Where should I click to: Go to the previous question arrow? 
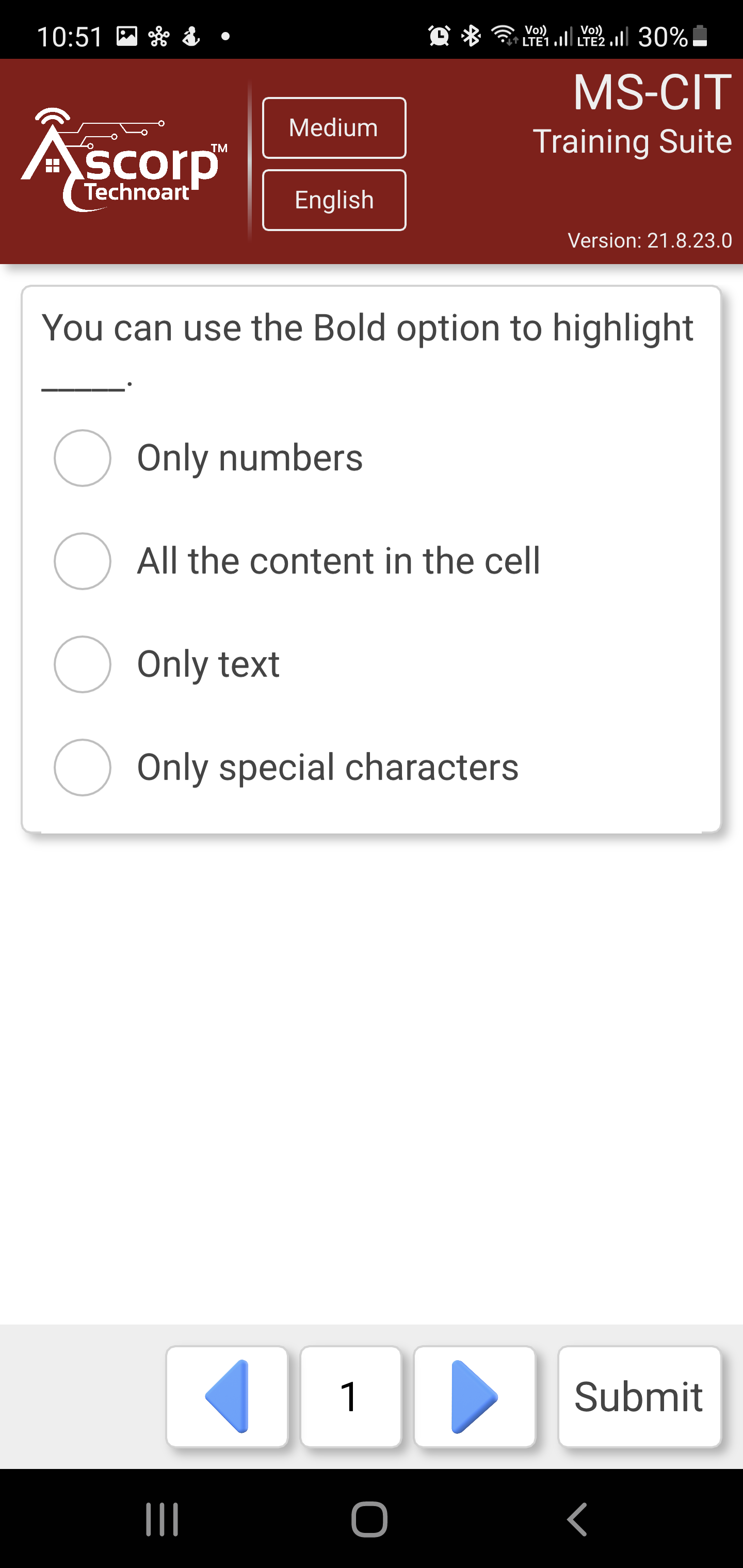[227, 1396]
